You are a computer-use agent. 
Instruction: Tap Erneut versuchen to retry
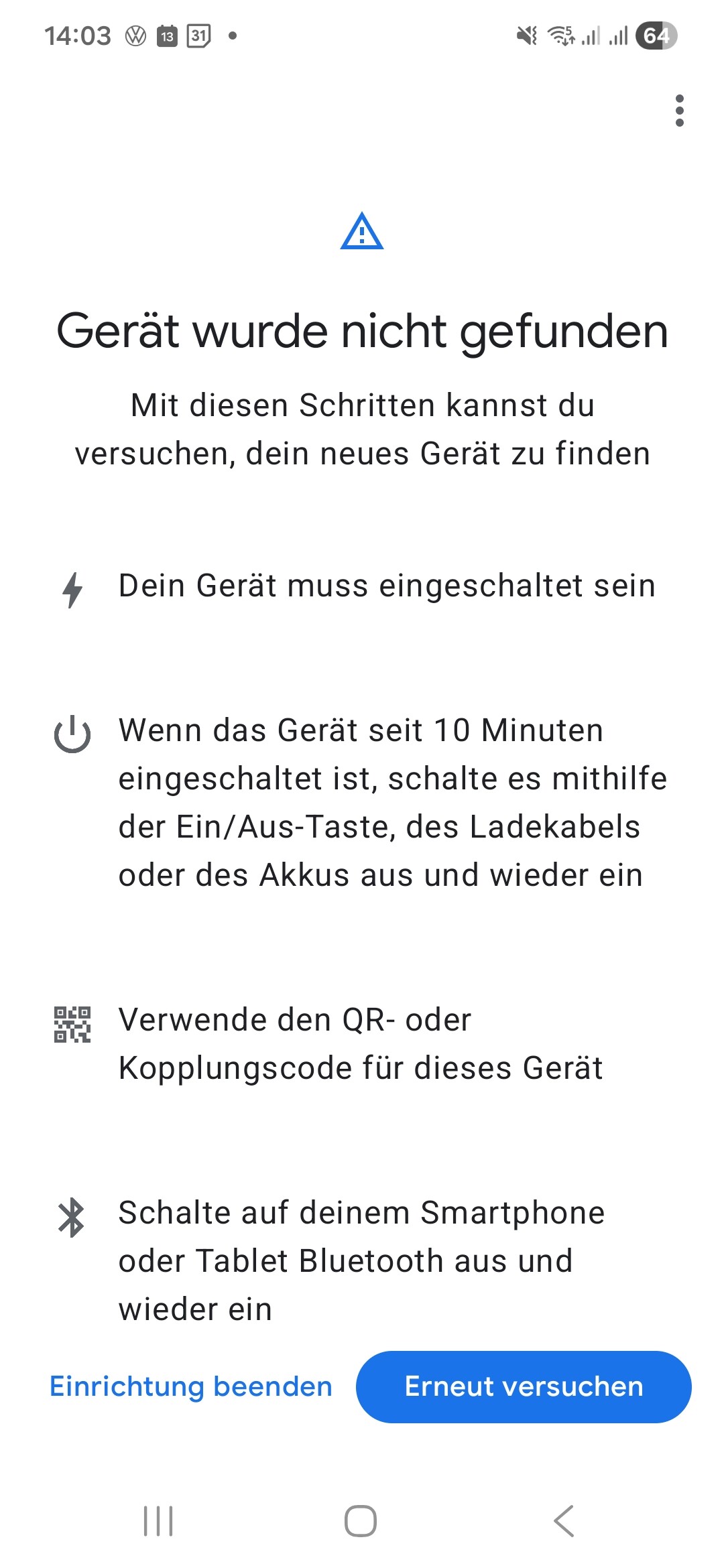coord(524,1386)
